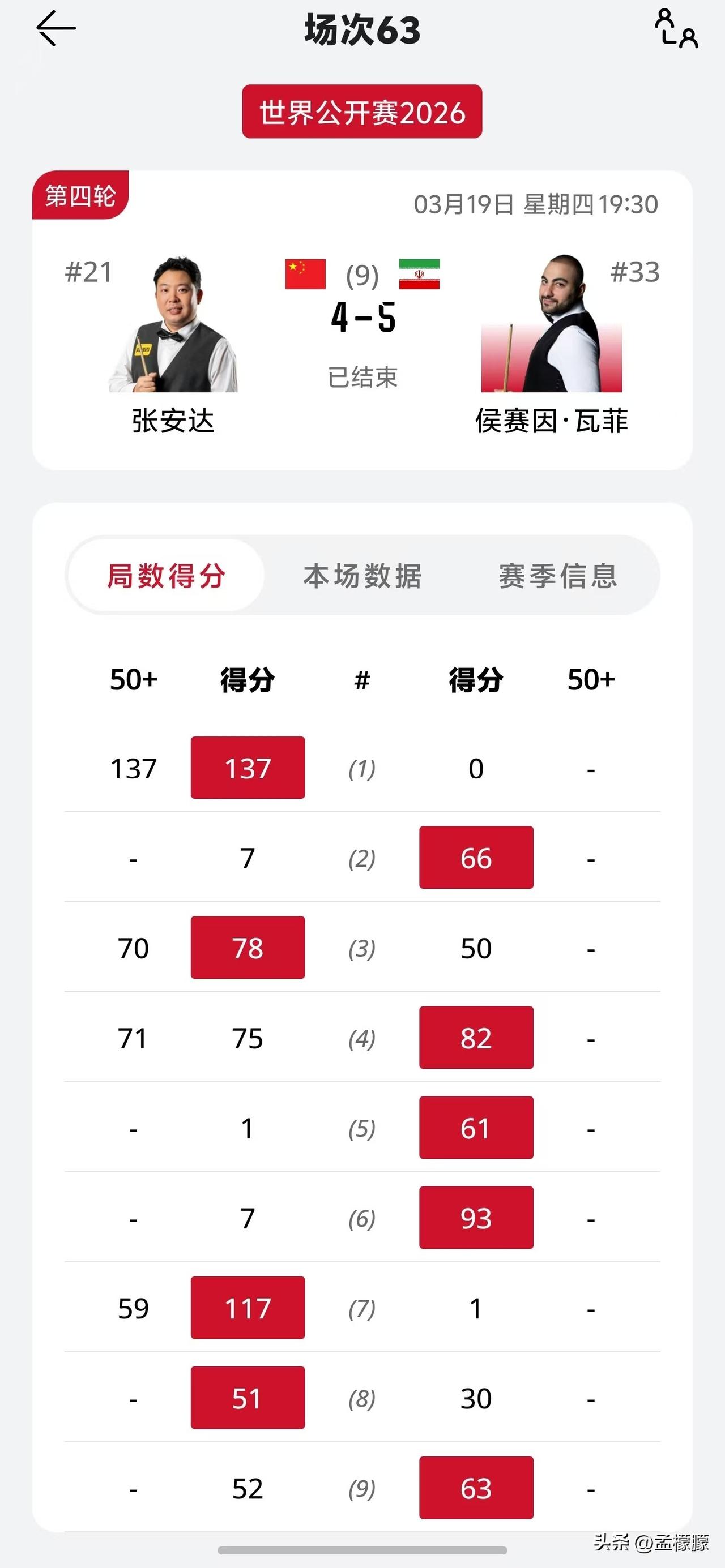Select Vafaei's frame 2 score 66

[476, 858]
